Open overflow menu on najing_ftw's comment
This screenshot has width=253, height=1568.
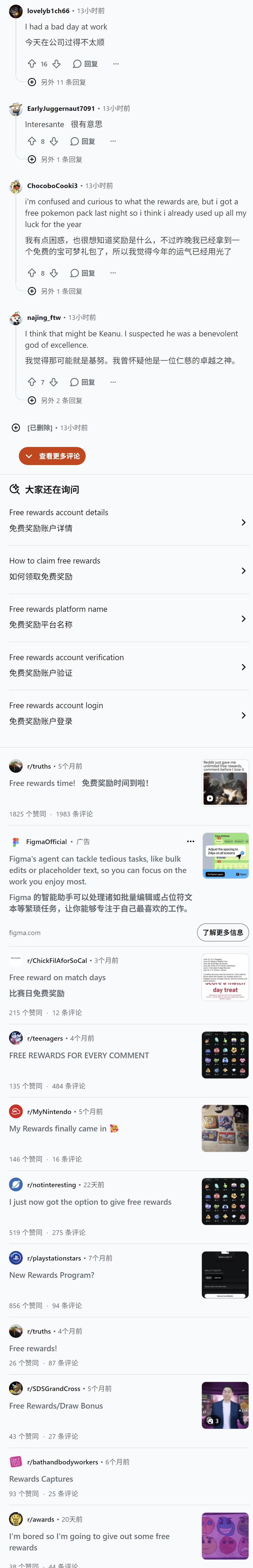pyautogui.click(x=113, y=382)
